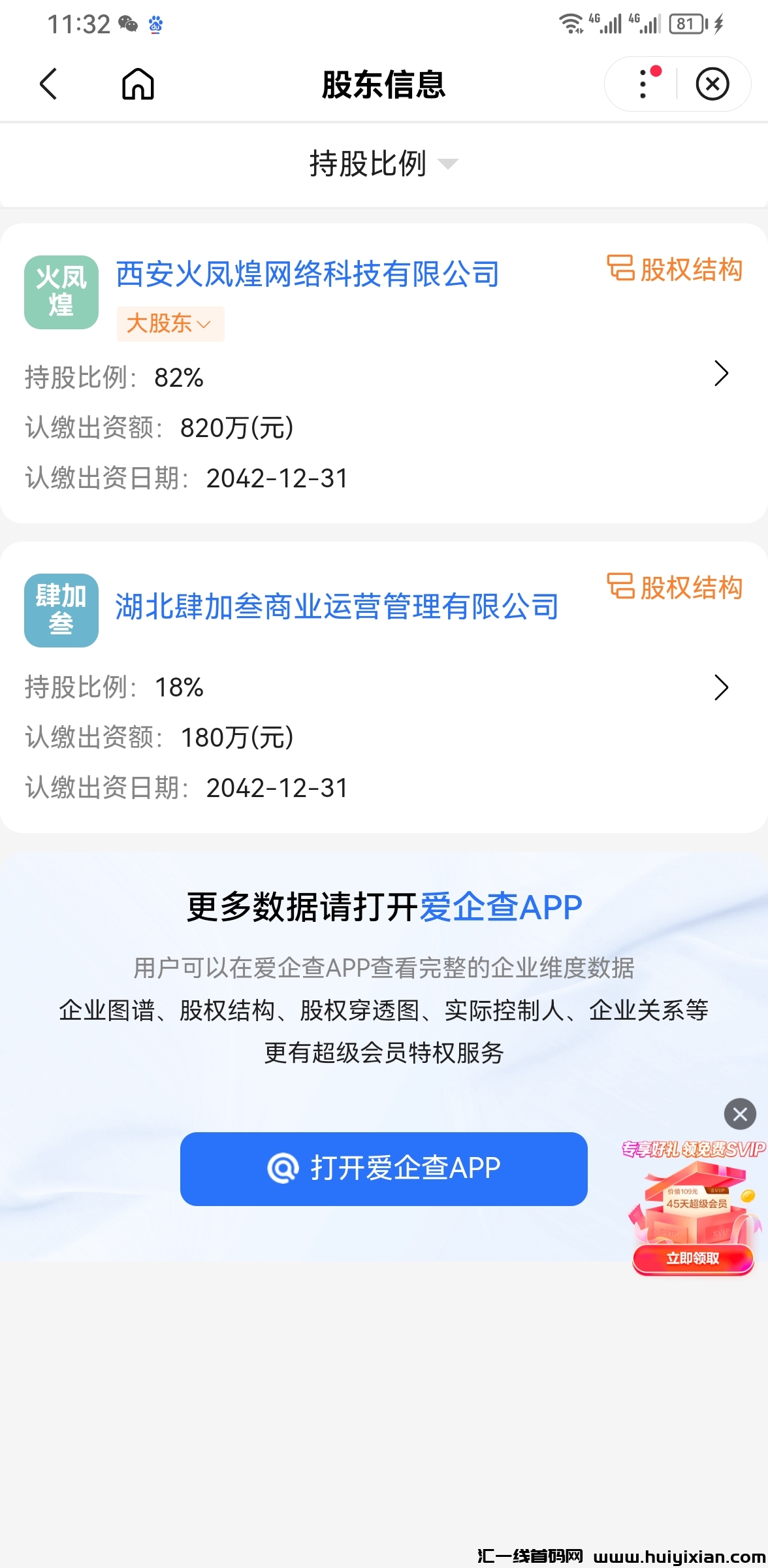Tap the 打开爱企查APP button
The width and height of the screenshot is (768, 1568).
click(384, 1169)
